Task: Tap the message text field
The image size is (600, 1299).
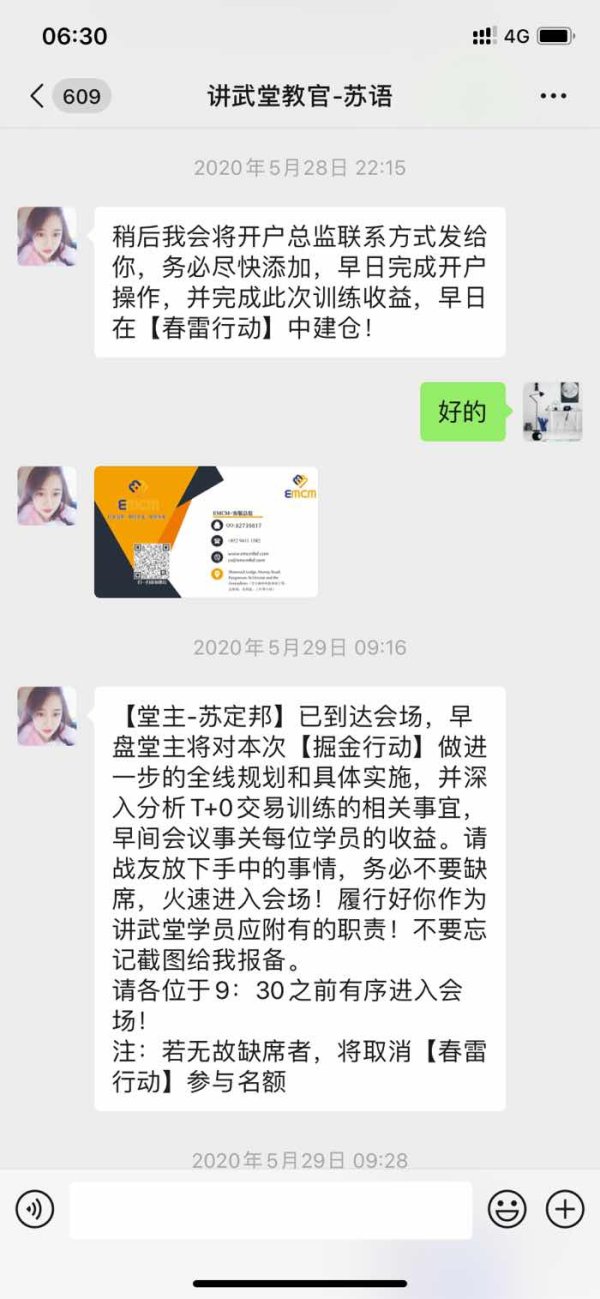Action: pos(270,1210)
